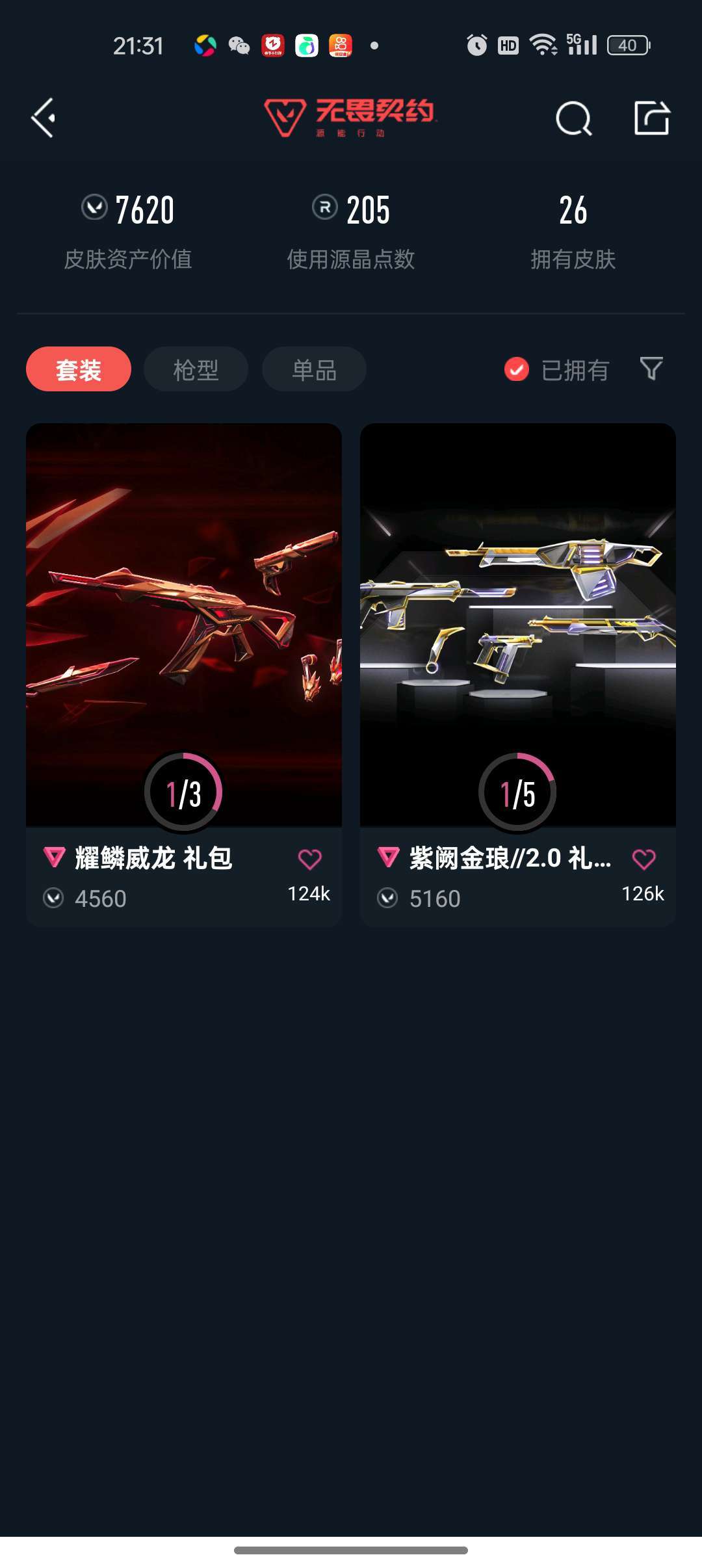Image resolution: width=702 pixels, height=1568 pixels.
Task: Open the 耀鳞威龙 礼包 bundle card
Action: [x=184, y=624]
